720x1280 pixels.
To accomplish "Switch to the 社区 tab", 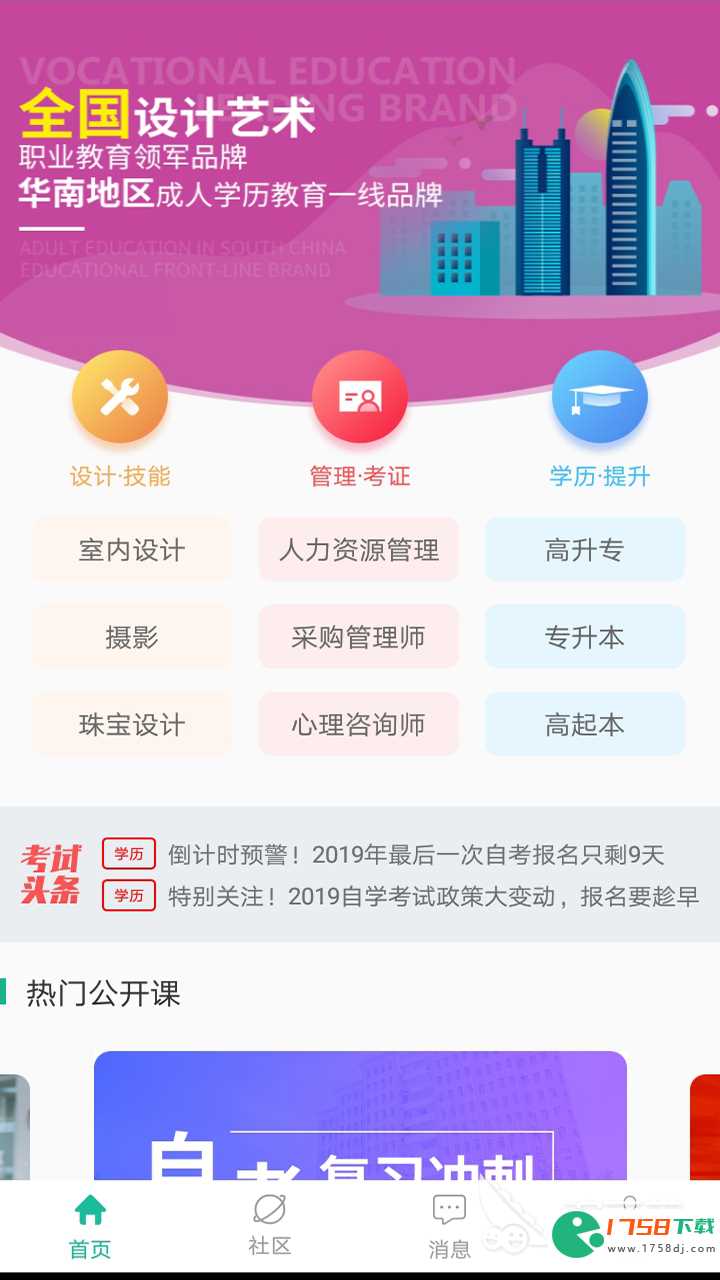I will pyautogui.click(x=270, y=1227).
